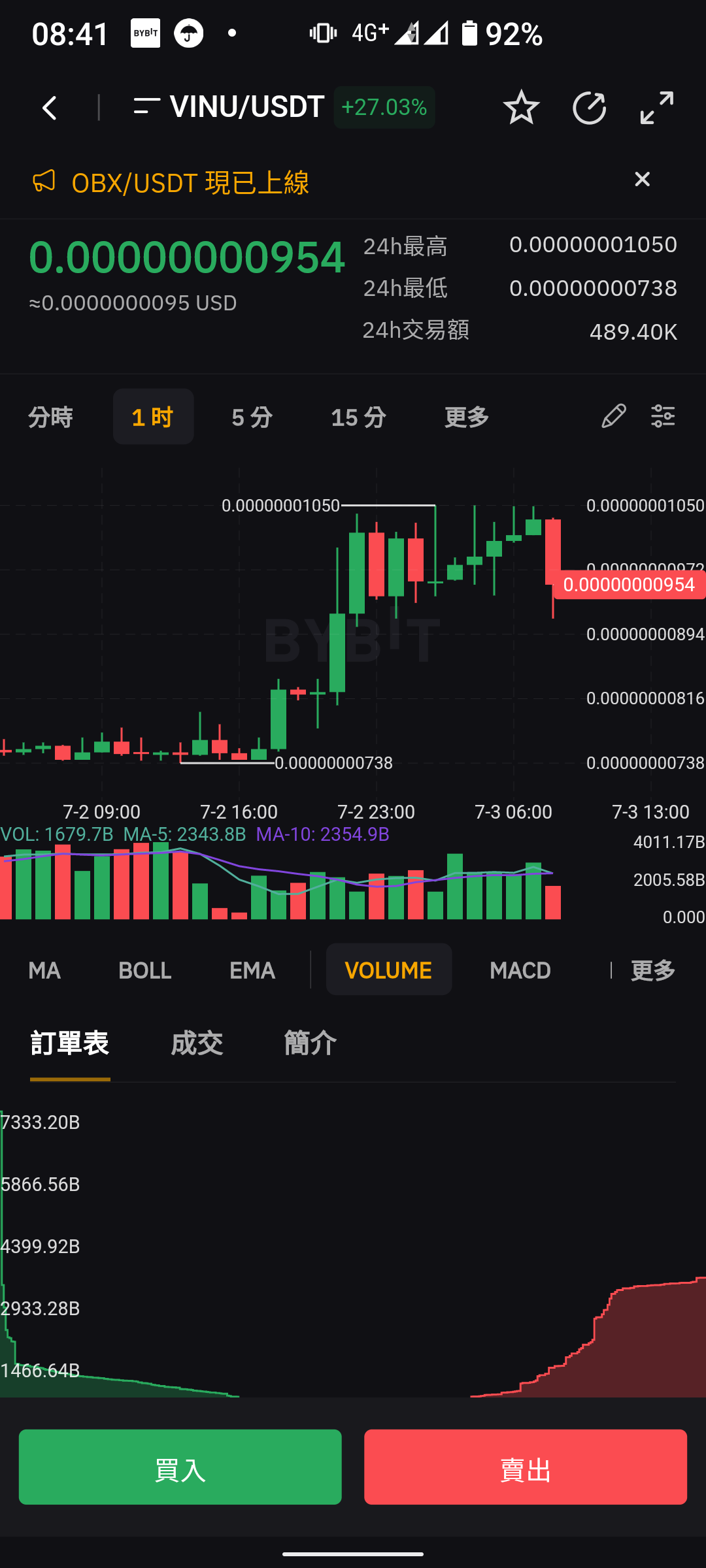
Task: Open the chart drawing pencil tool
Action: point(613,416)
